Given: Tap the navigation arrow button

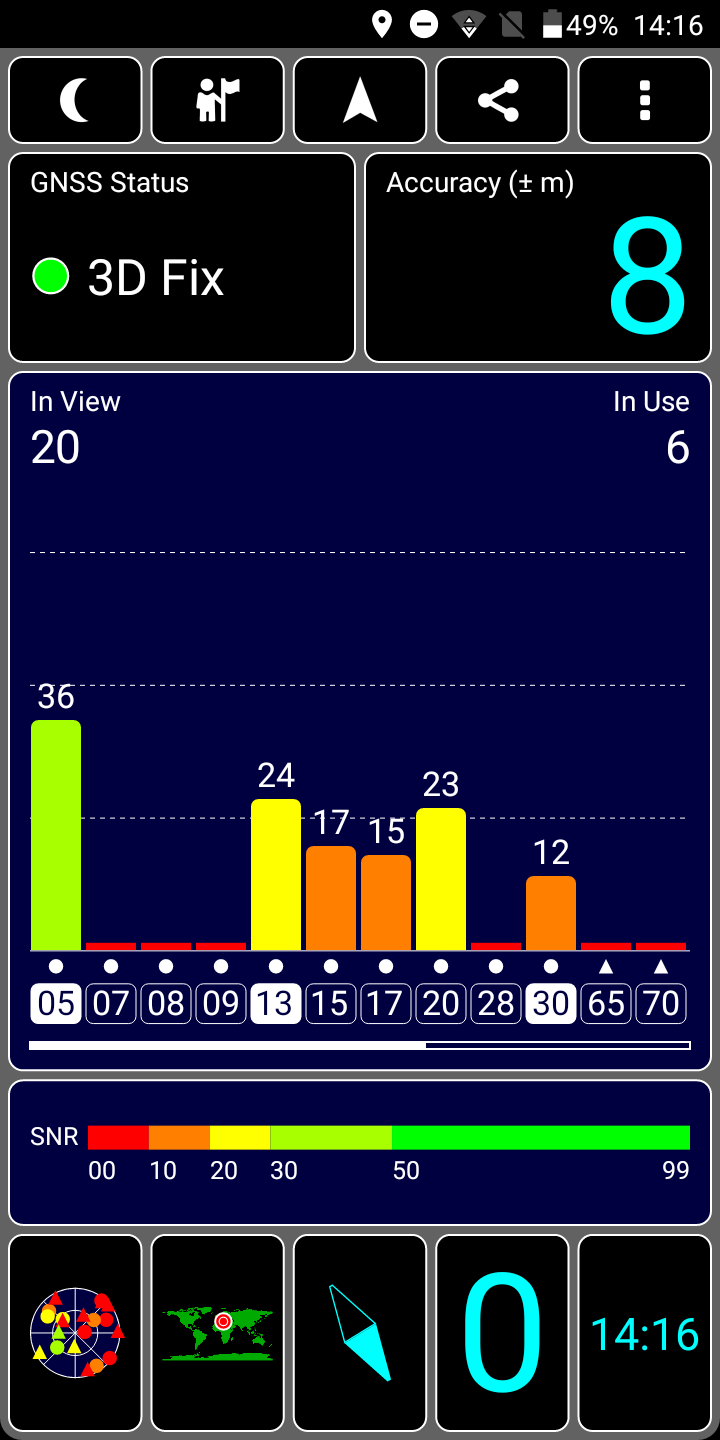Looking at the screenshot, I should [360, 100].
